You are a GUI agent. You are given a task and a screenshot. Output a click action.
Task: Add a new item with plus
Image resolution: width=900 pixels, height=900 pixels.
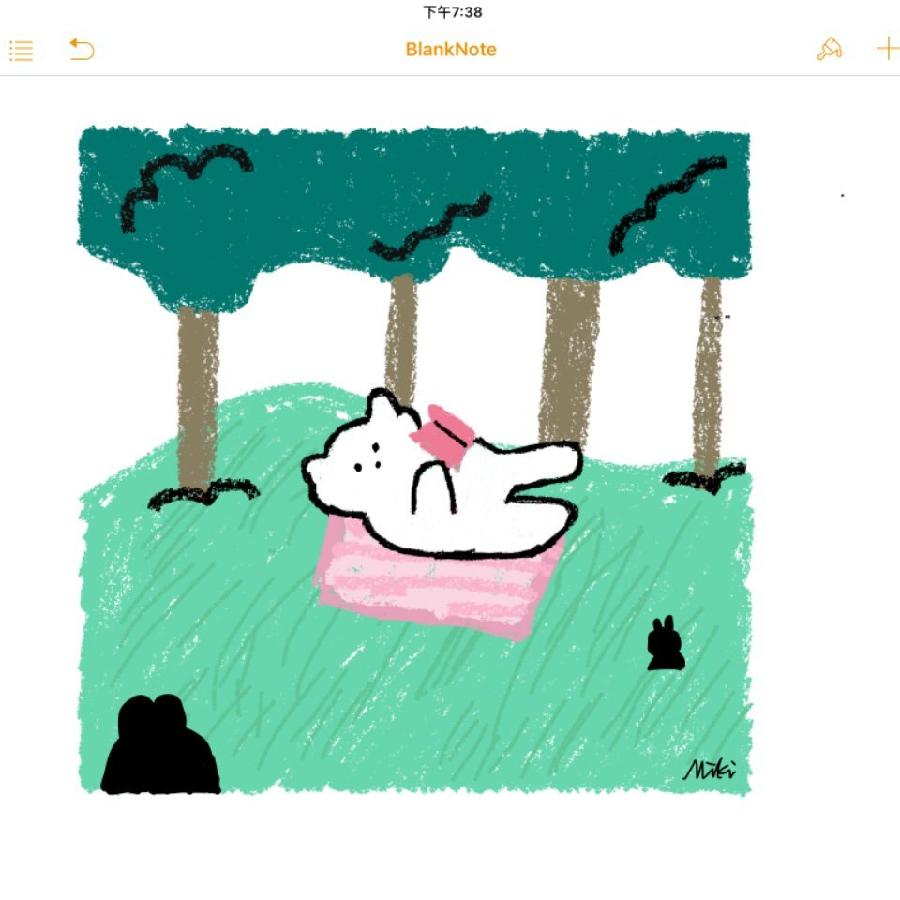pyautogui.click(x=887, y=49)
